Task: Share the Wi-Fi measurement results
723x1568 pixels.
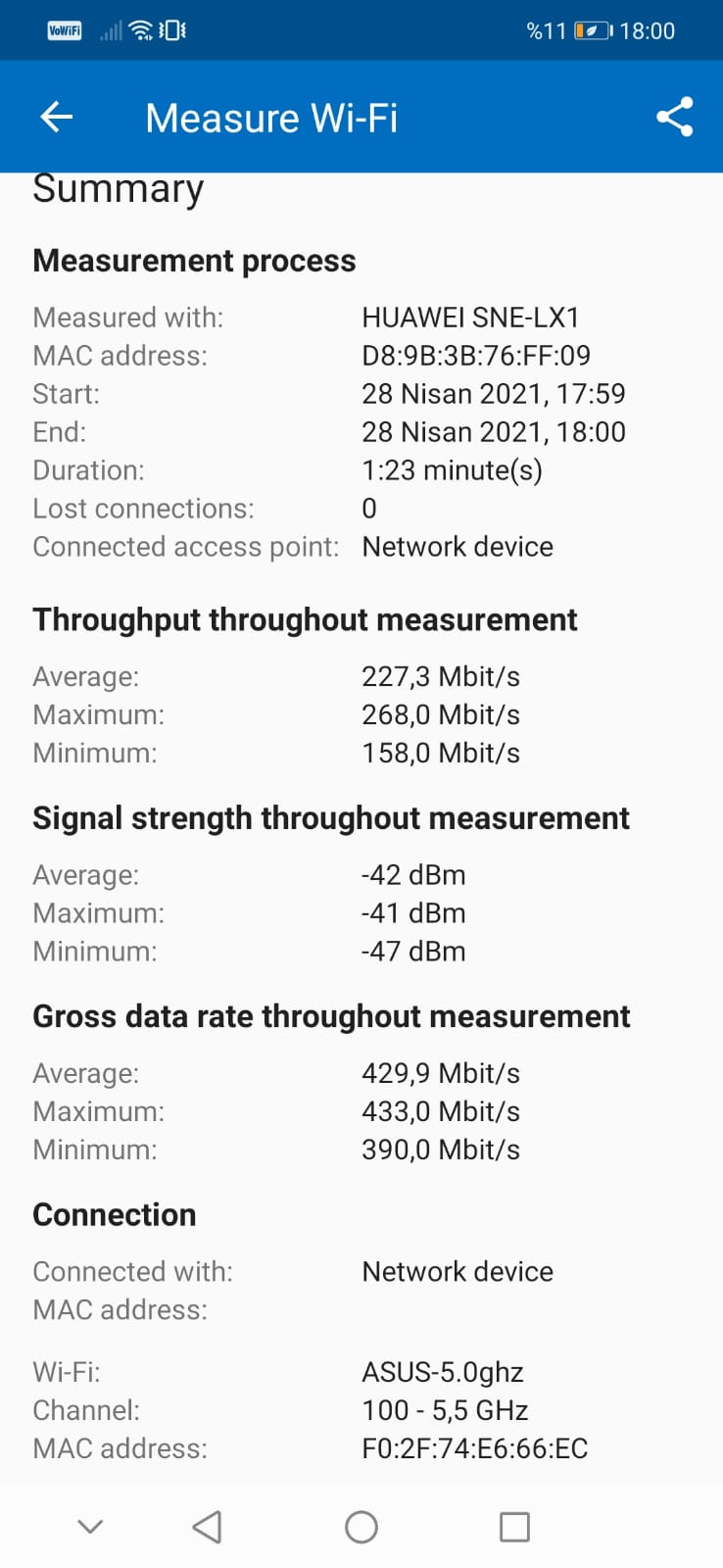Action: (x=674, y=118)
